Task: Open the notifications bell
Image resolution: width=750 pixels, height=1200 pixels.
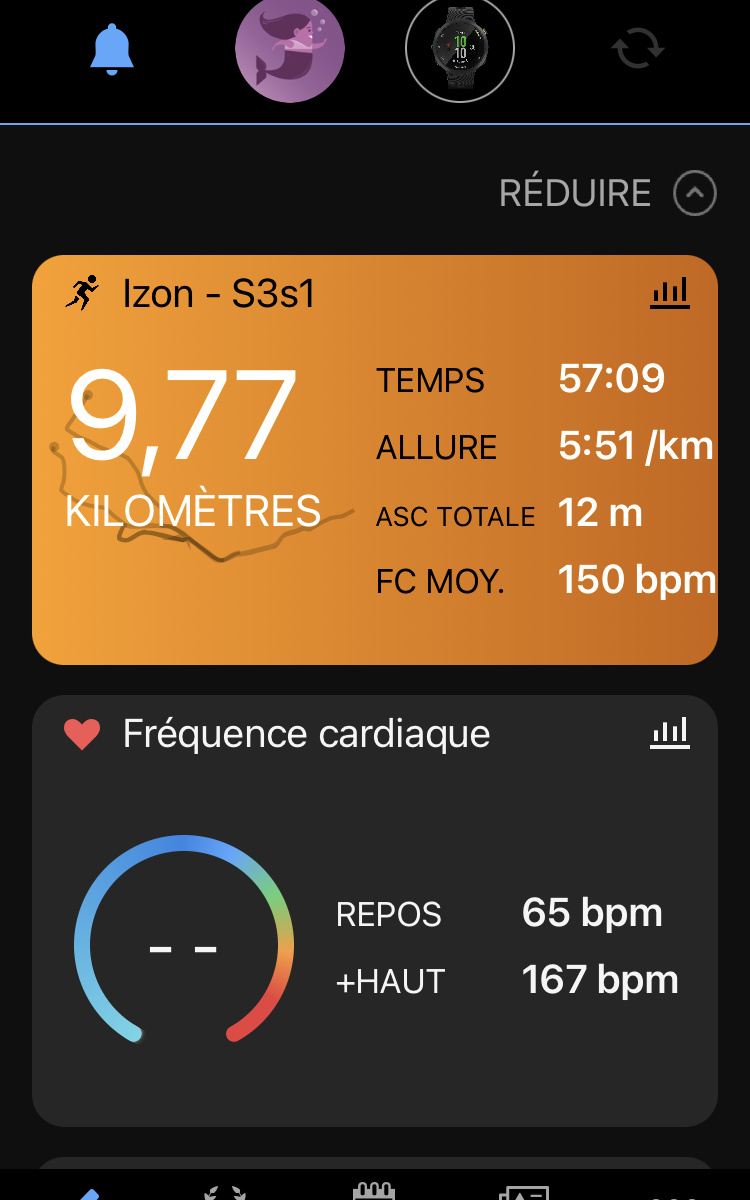Action: pos(112,48)
